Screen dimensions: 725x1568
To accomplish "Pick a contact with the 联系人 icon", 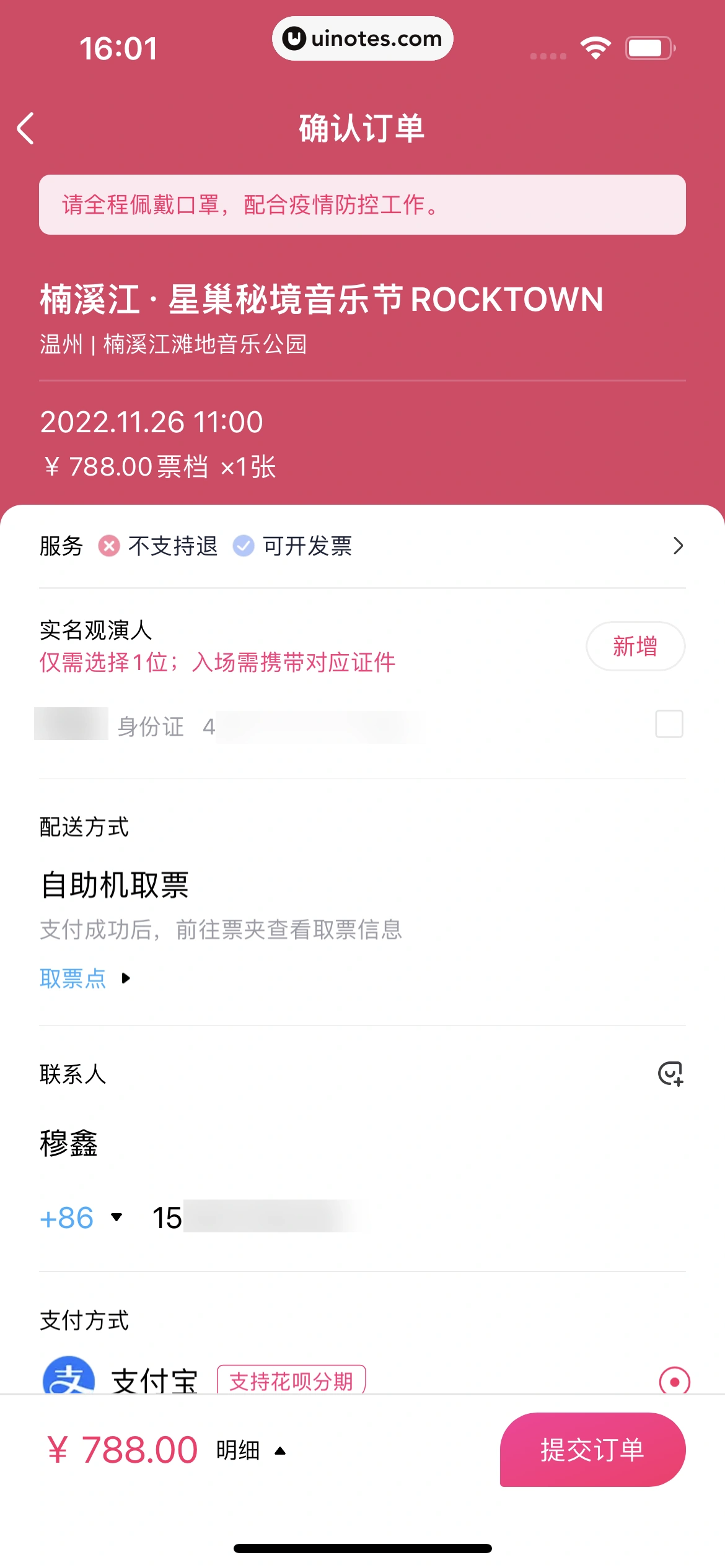I will tap(670, 1074).
